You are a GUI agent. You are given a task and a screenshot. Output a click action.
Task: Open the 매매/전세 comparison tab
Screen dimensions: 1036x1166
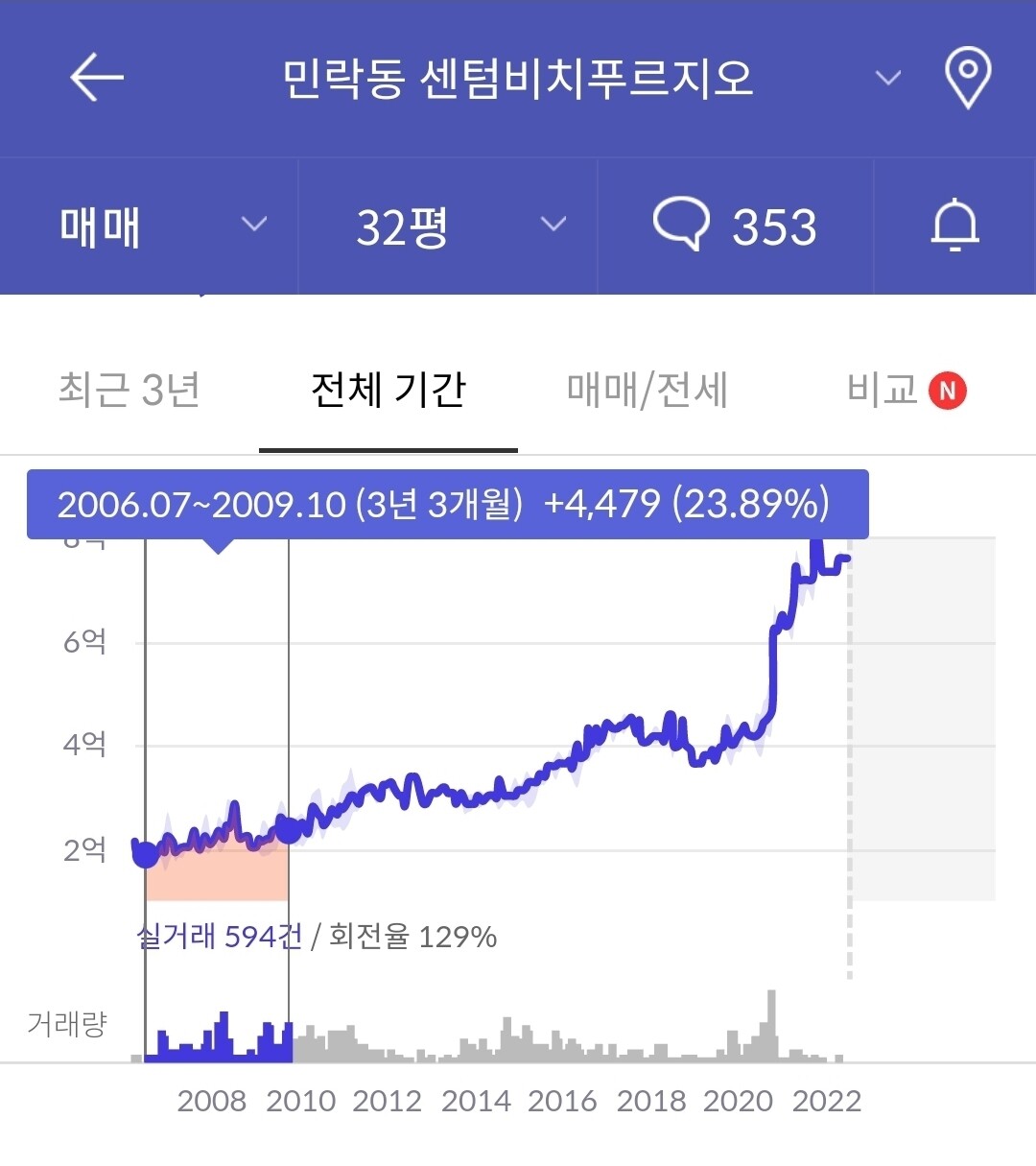tap(648, 390)
